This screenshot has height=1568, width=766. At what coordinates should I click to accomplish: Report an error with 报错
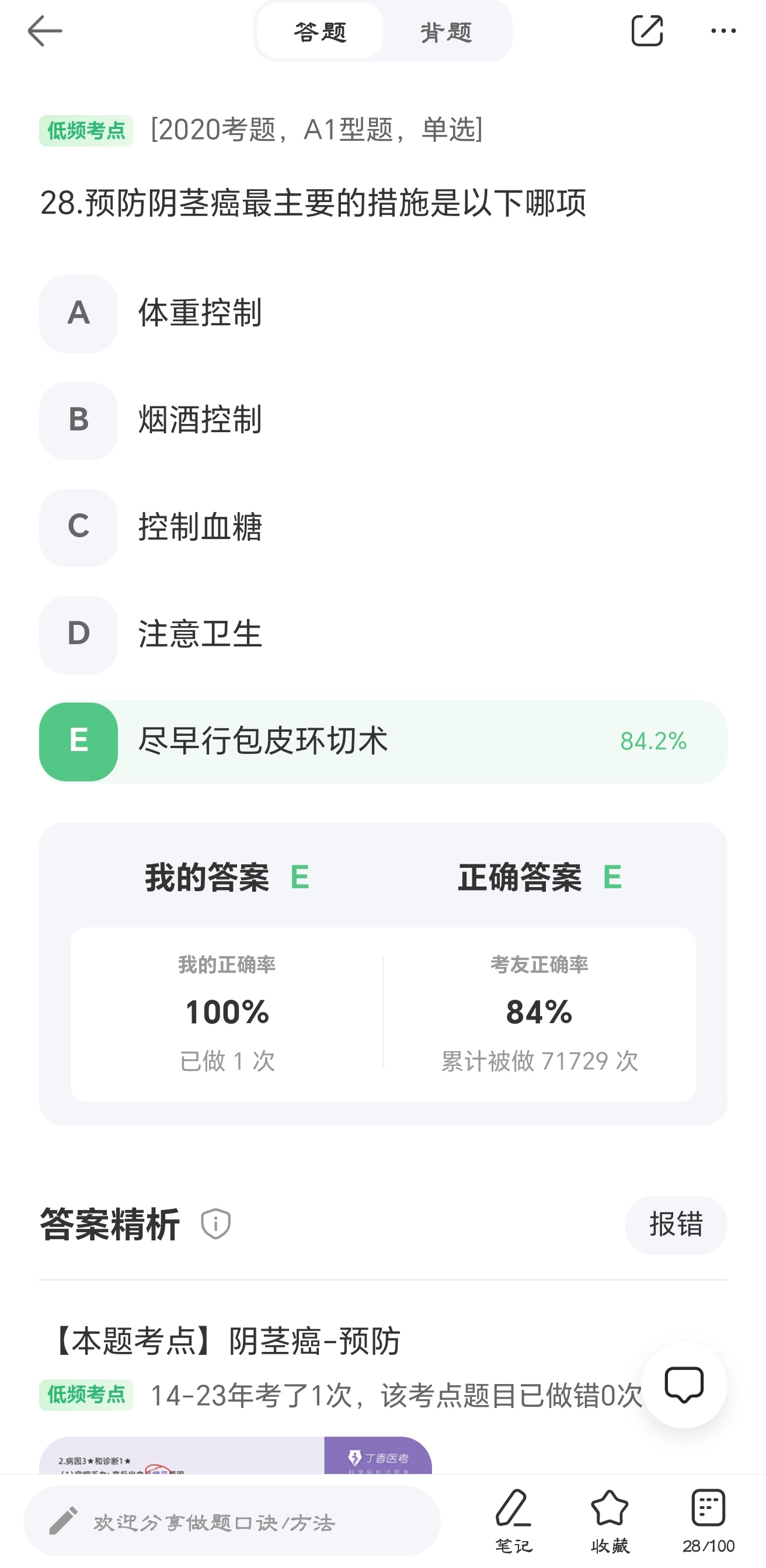[676, 1225]
